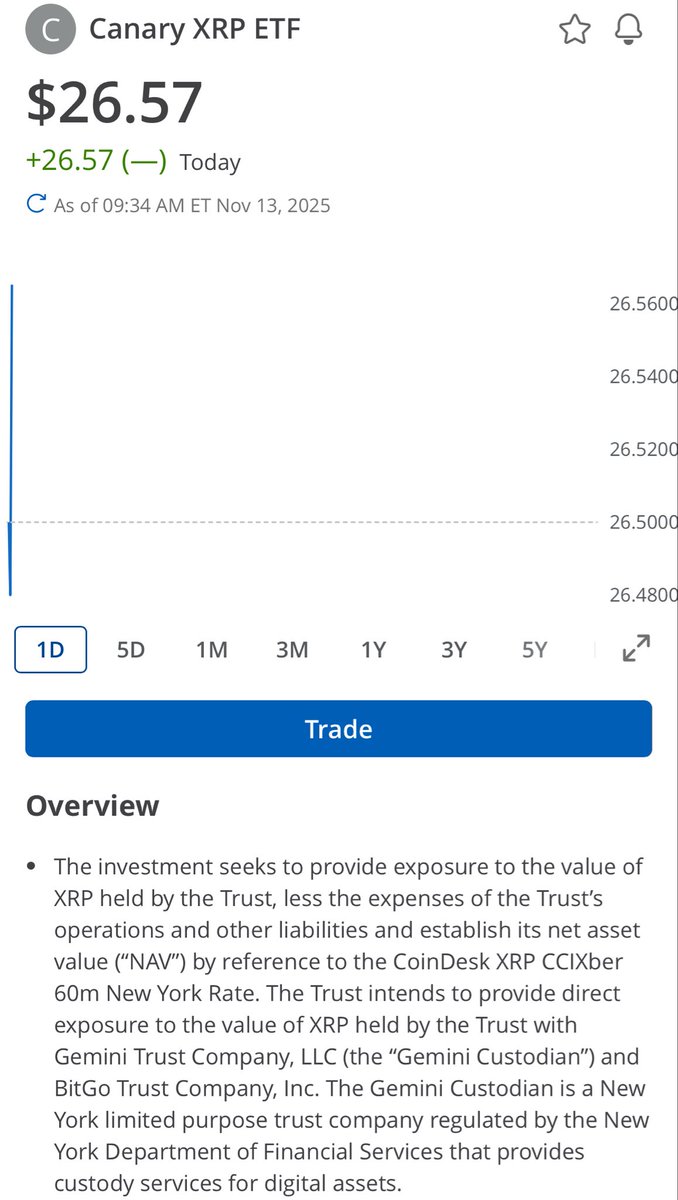Choose the 3Y chart range
678x1200 pixels.
pos(454,650)
